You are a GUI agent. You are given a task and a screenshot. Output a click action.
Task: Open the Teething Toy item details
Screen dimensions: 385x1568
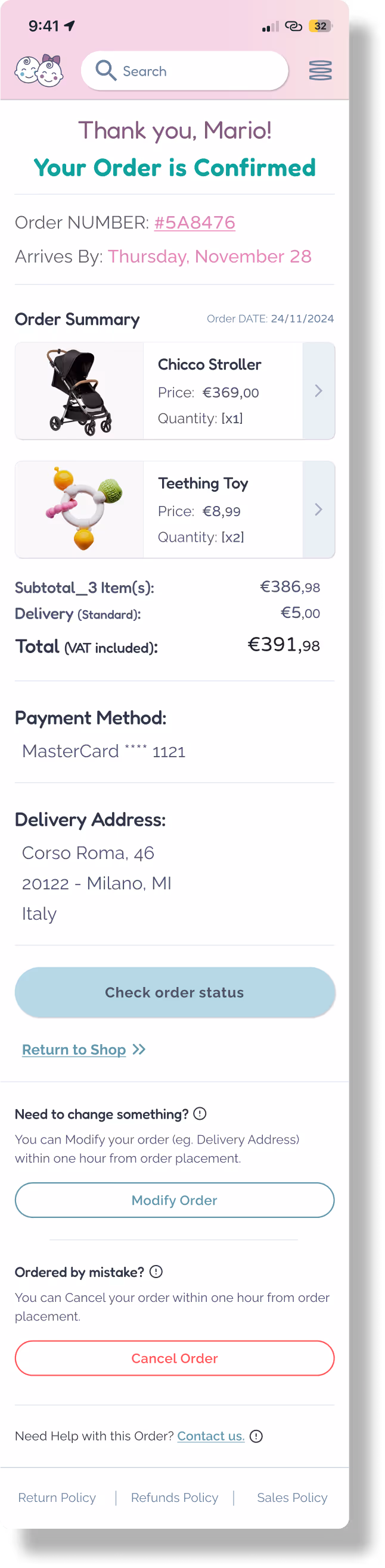(x=175, y=510)
